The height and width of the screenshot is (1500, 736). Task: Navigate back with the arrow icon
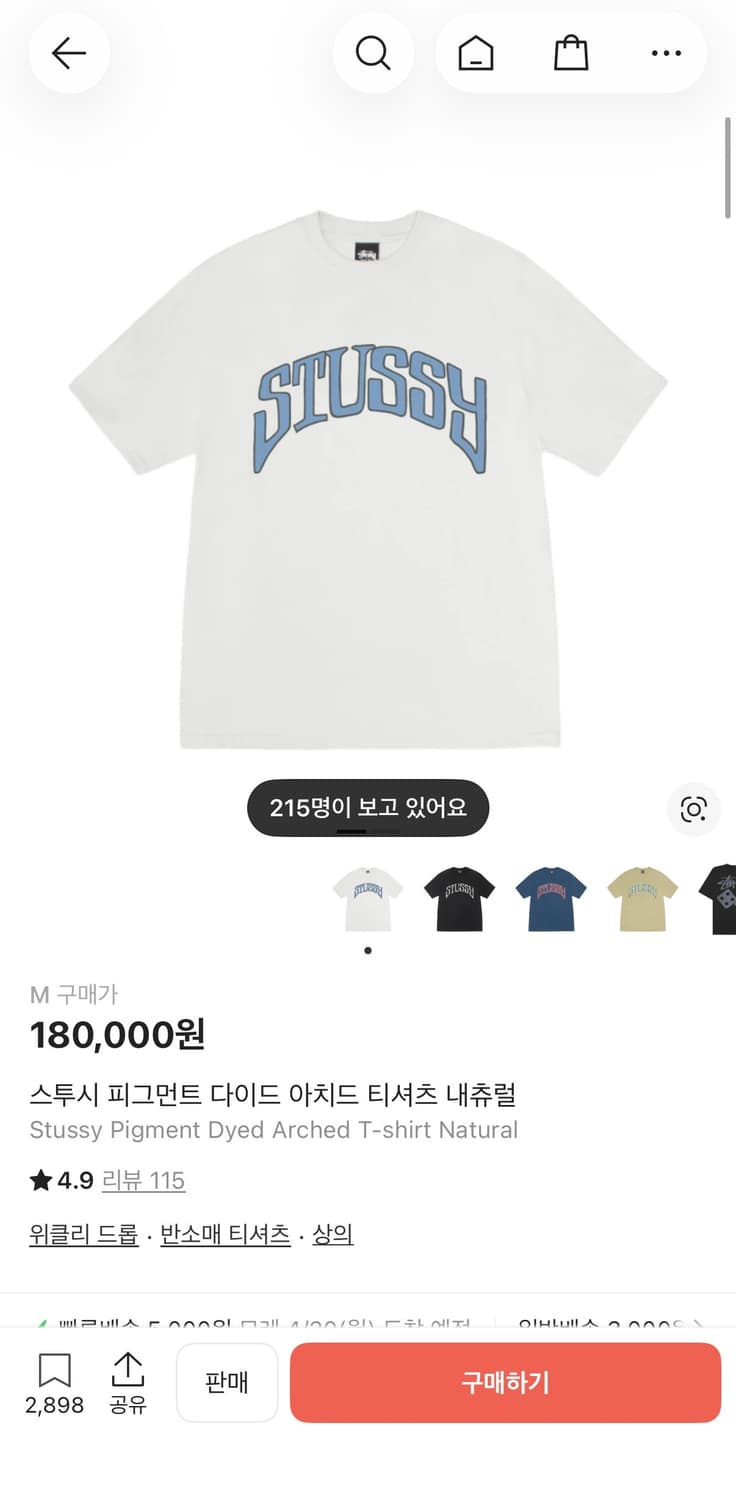coord(68,53)
